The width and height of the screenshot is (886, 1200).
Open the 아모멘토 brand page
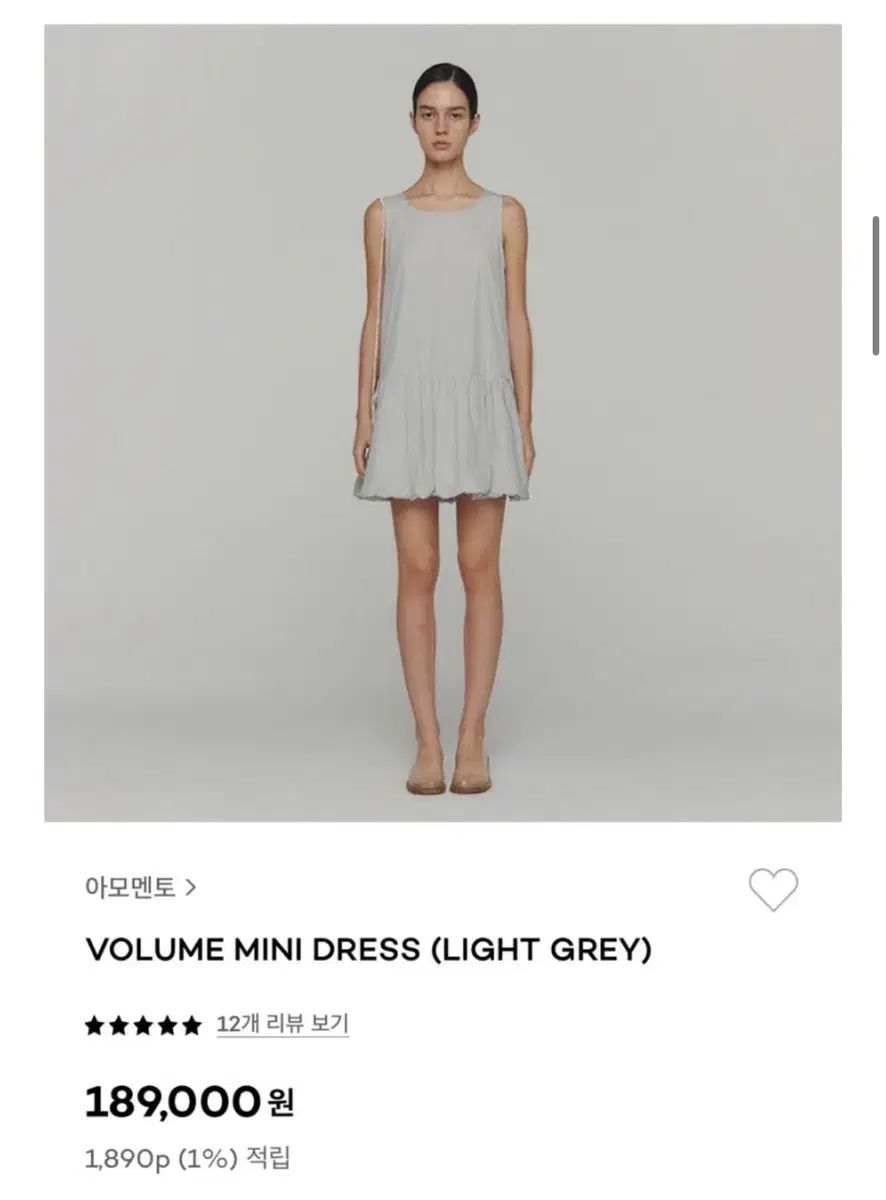(x=140, y=887)
